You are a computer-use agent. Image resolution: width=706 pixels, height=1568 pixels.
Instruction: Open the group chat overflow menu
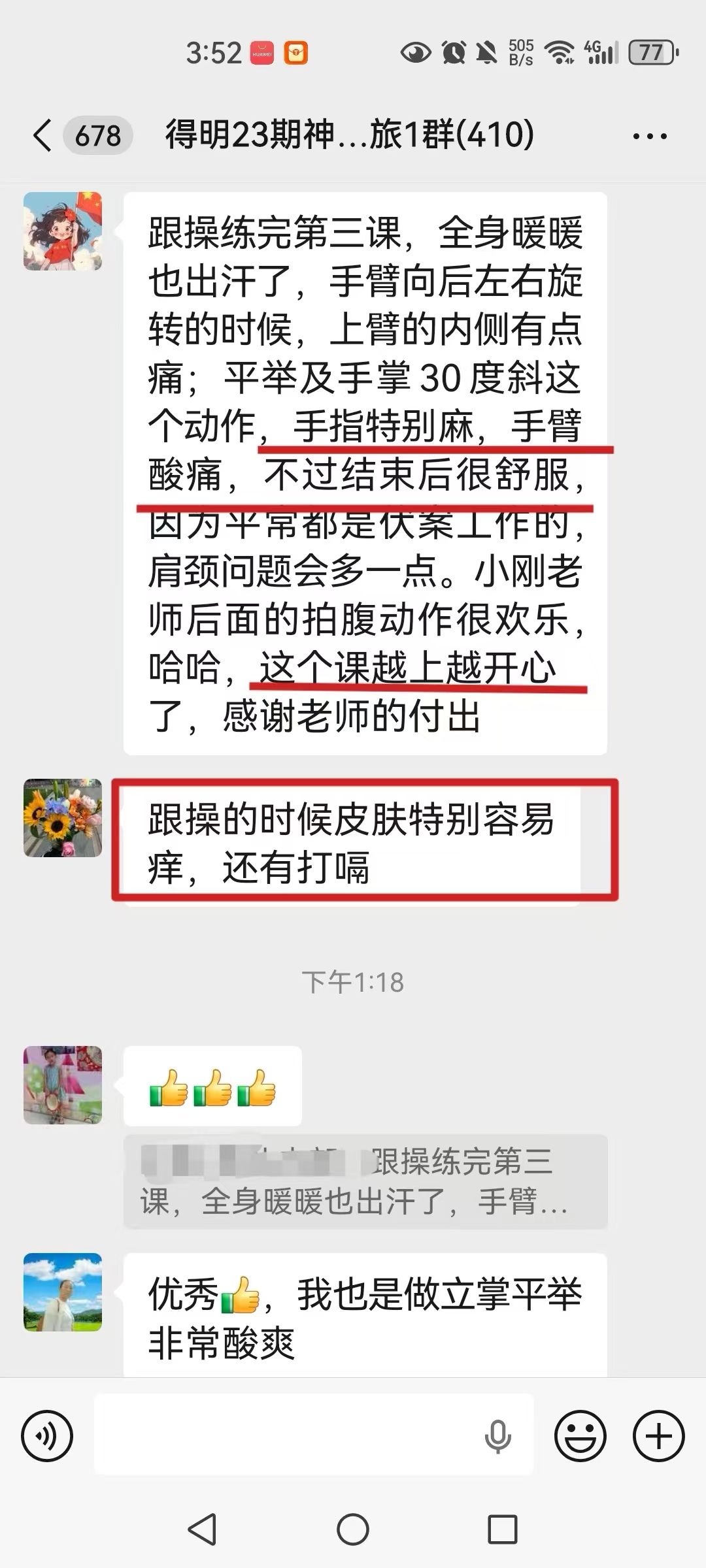tap(649, 136)
